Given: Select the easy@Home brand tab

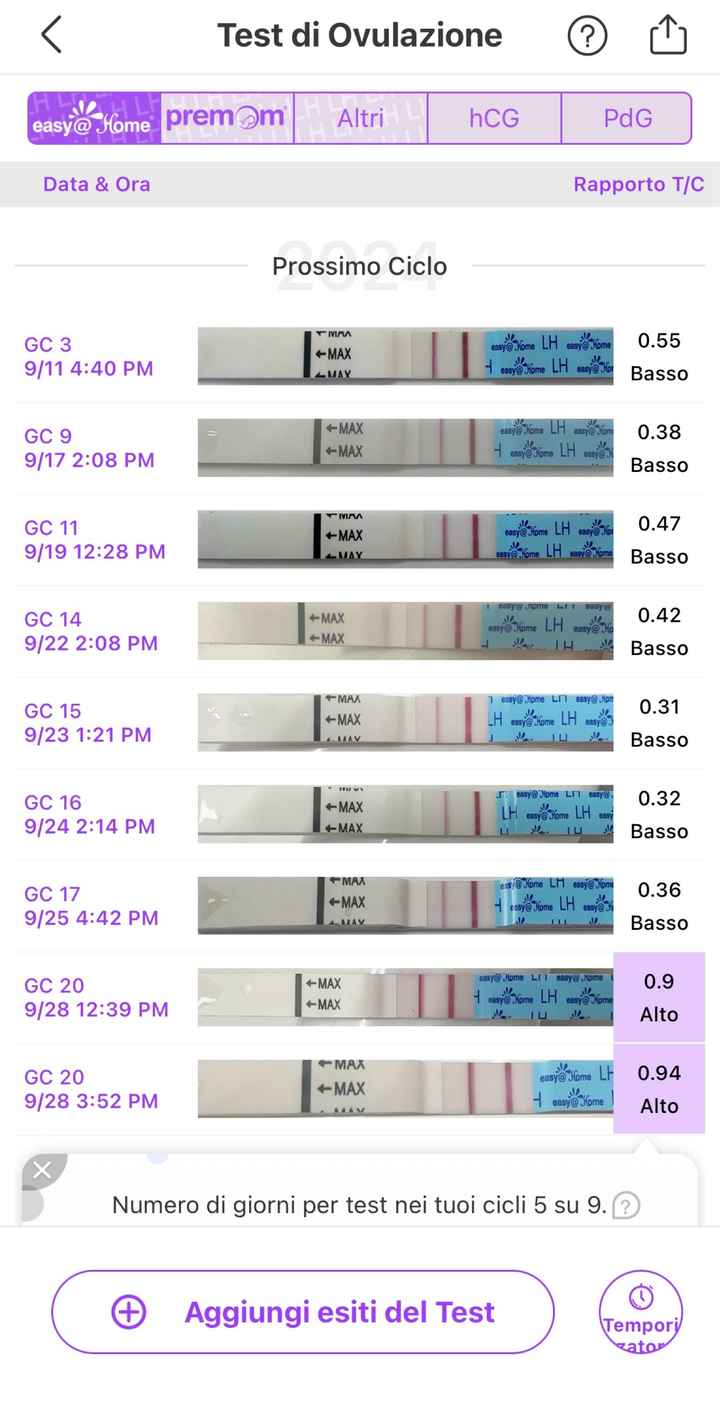Looking at the screenshot, I should pyautogui.click(x=94, y=119).
